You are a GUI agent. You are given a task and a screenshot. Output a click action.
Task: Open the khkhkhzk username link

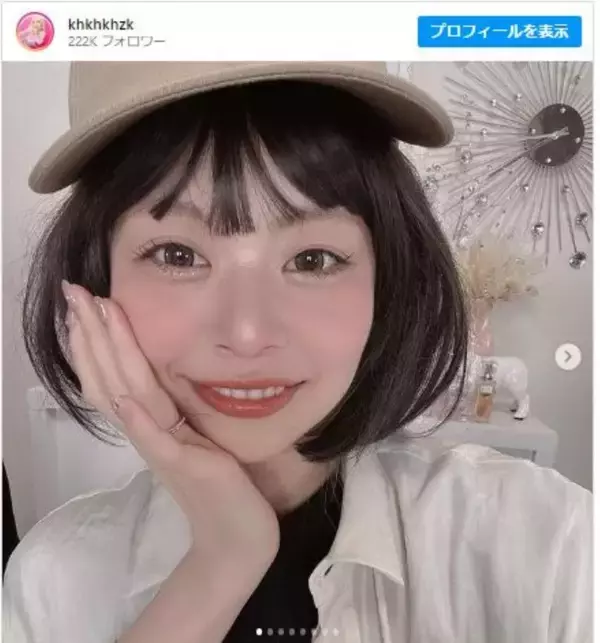pos(102,20)
